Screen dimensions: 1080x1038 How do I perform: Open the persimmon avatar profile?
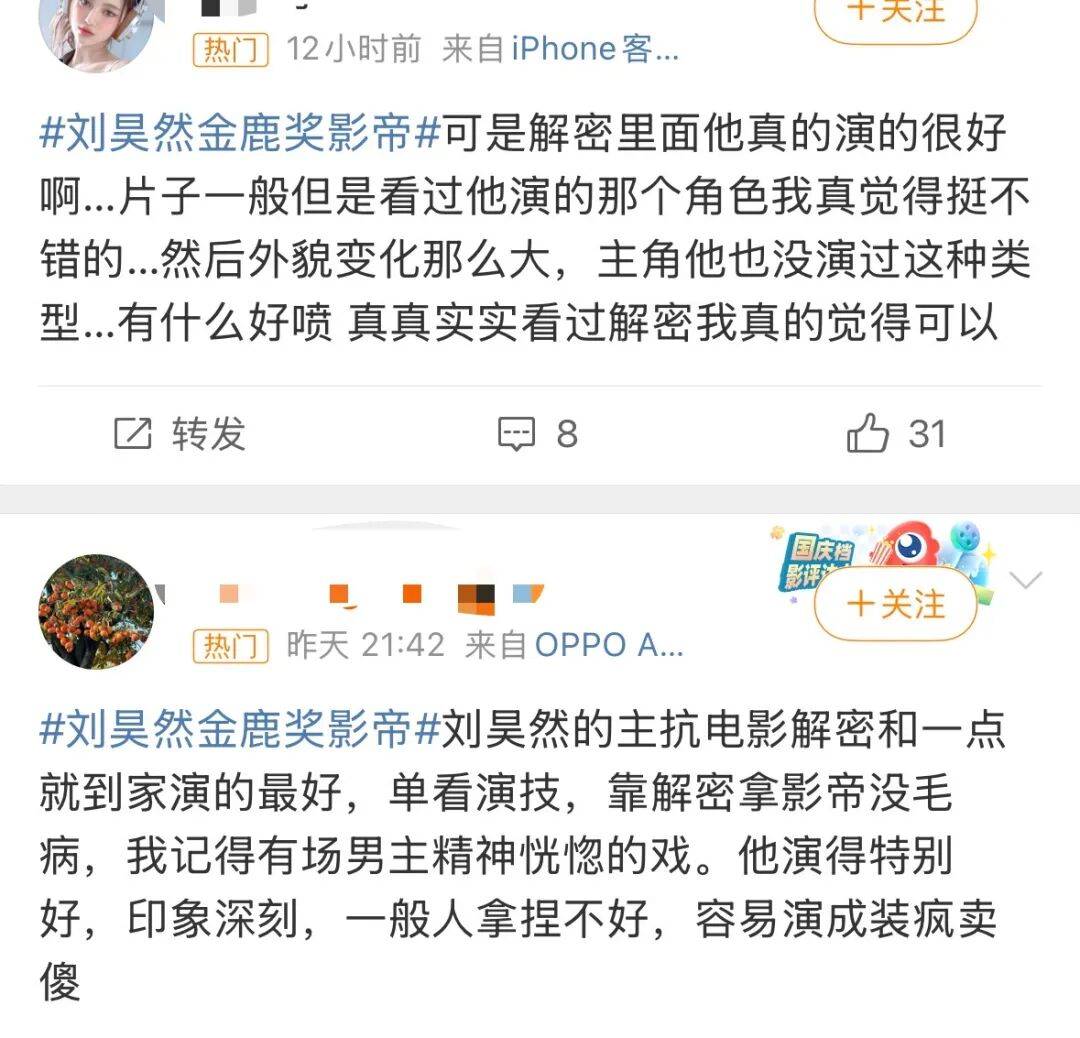[96, 611]
